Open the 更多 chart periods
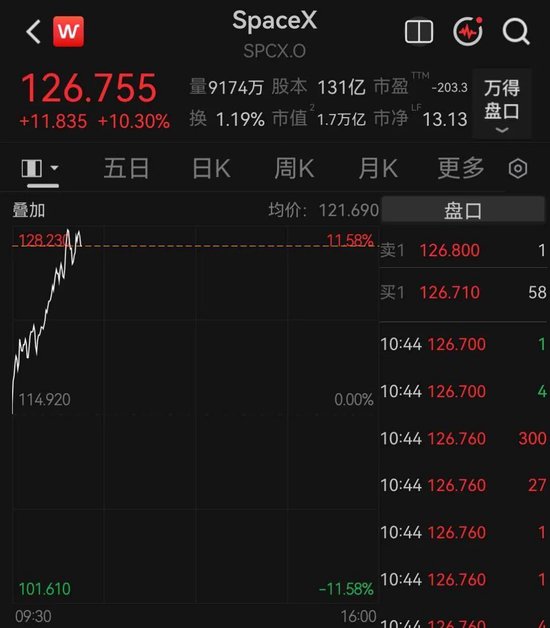550x628 pixels. [461, 168]
